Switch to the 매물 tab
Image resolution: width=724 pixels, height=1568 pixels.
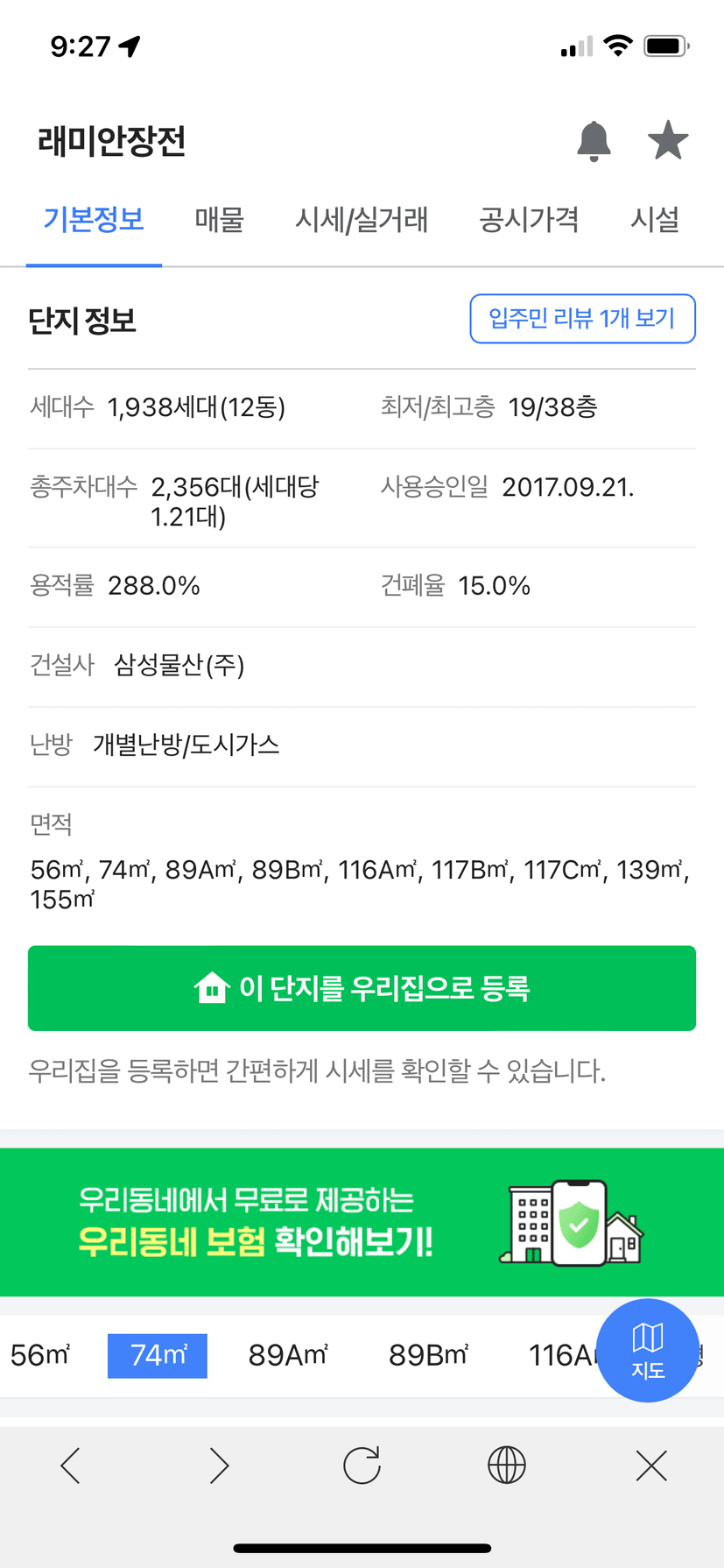(219, 219)
